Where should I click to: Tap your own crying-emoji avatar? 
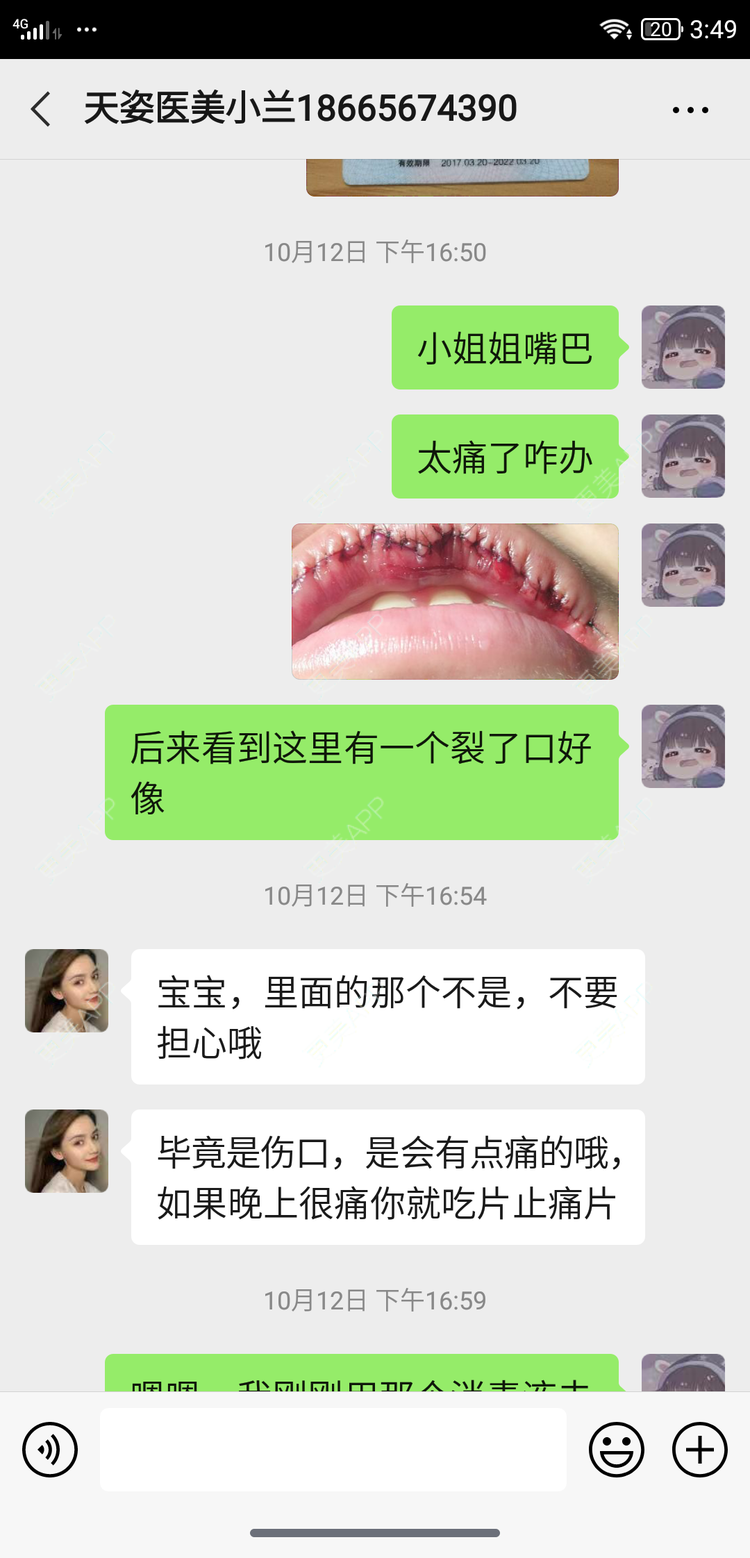(x=683, y=347)
